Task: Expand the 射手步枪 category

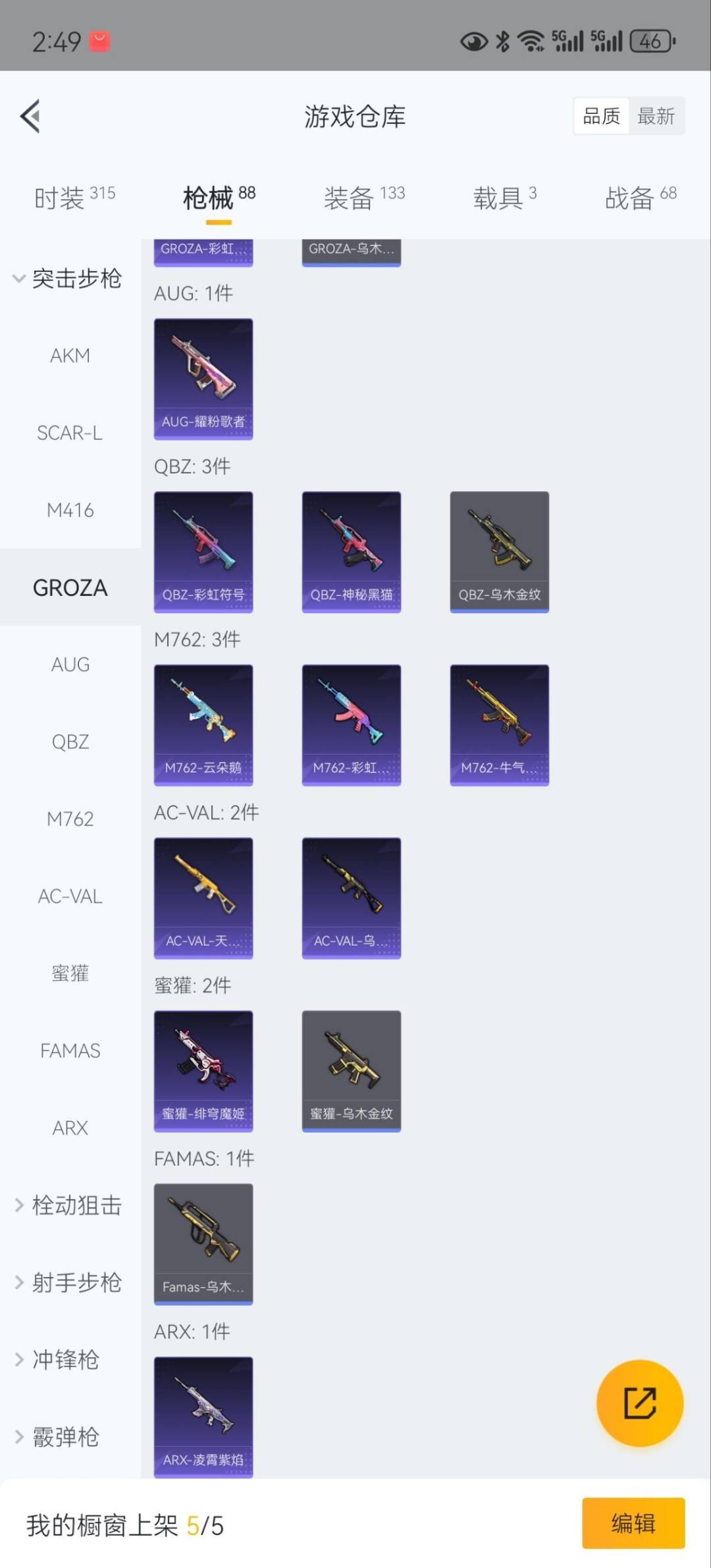Action: [68, 1283]
